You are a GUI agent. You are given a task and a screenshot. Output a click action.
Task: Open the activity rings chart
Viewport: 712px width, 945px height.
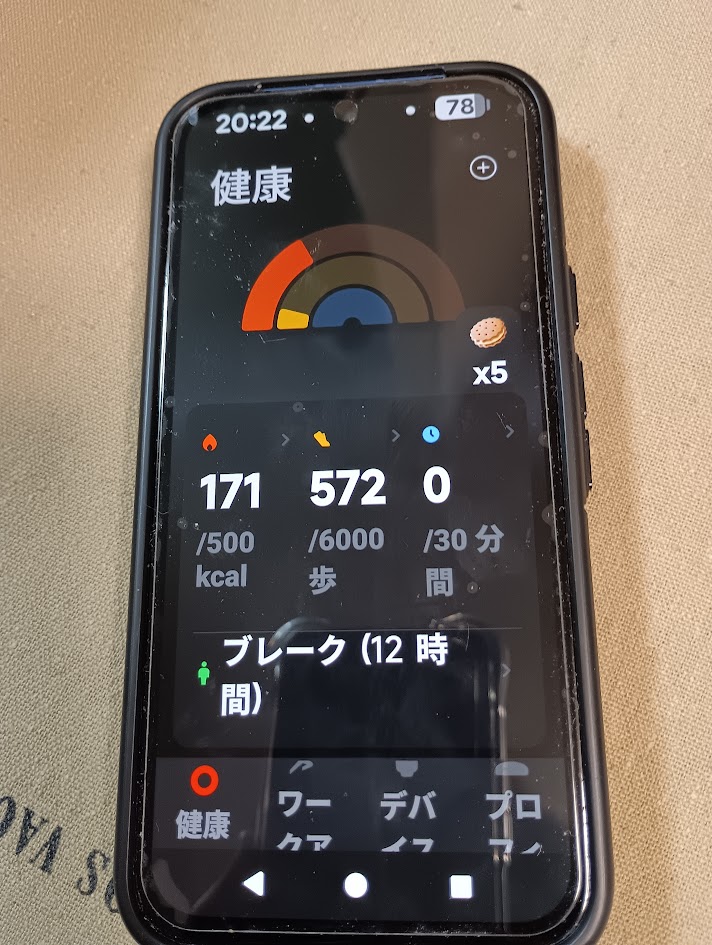pyautogui.click(x=352, y=285)
